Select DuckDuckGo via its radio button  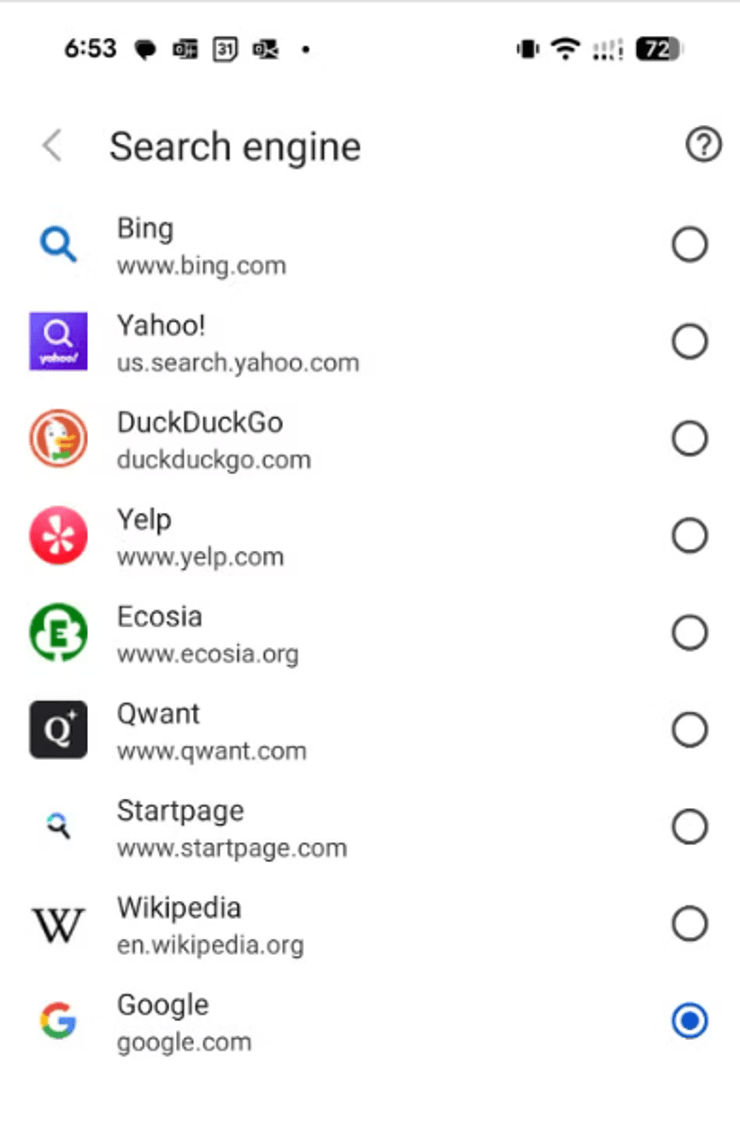coord(689,438)
